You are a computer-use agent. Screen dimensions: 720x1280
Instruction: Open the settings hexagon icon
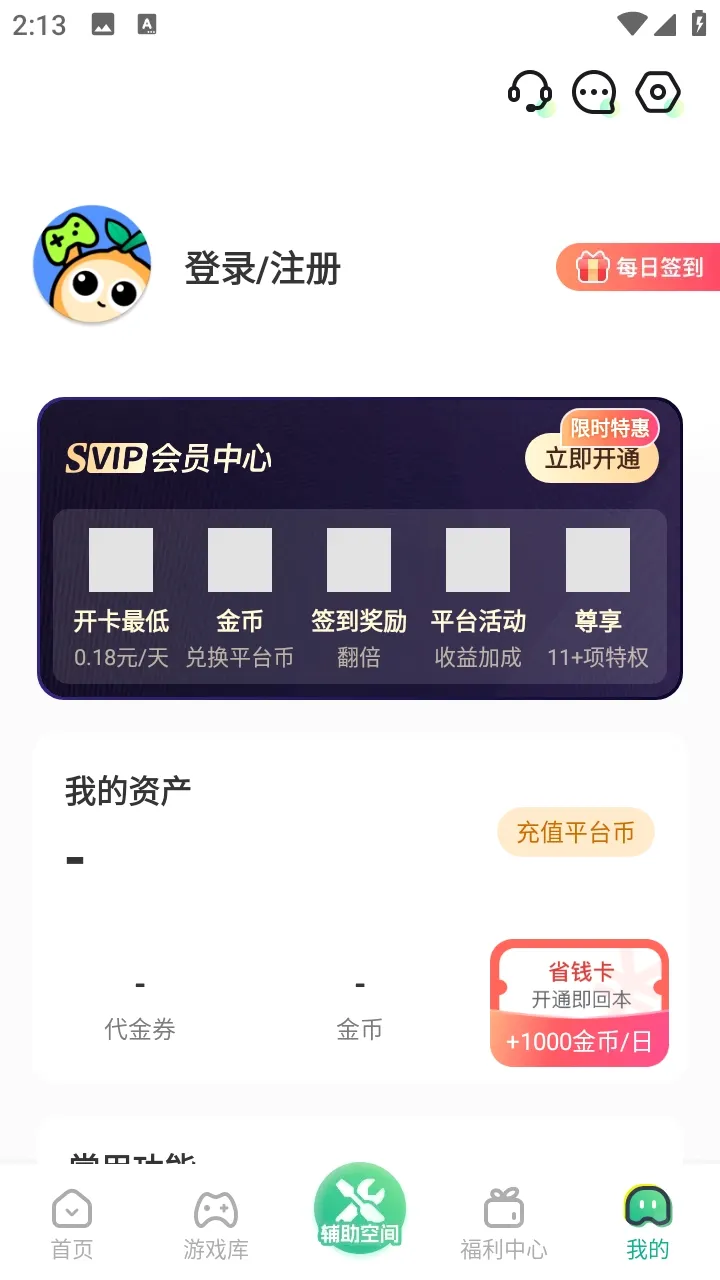click(659, 94)
